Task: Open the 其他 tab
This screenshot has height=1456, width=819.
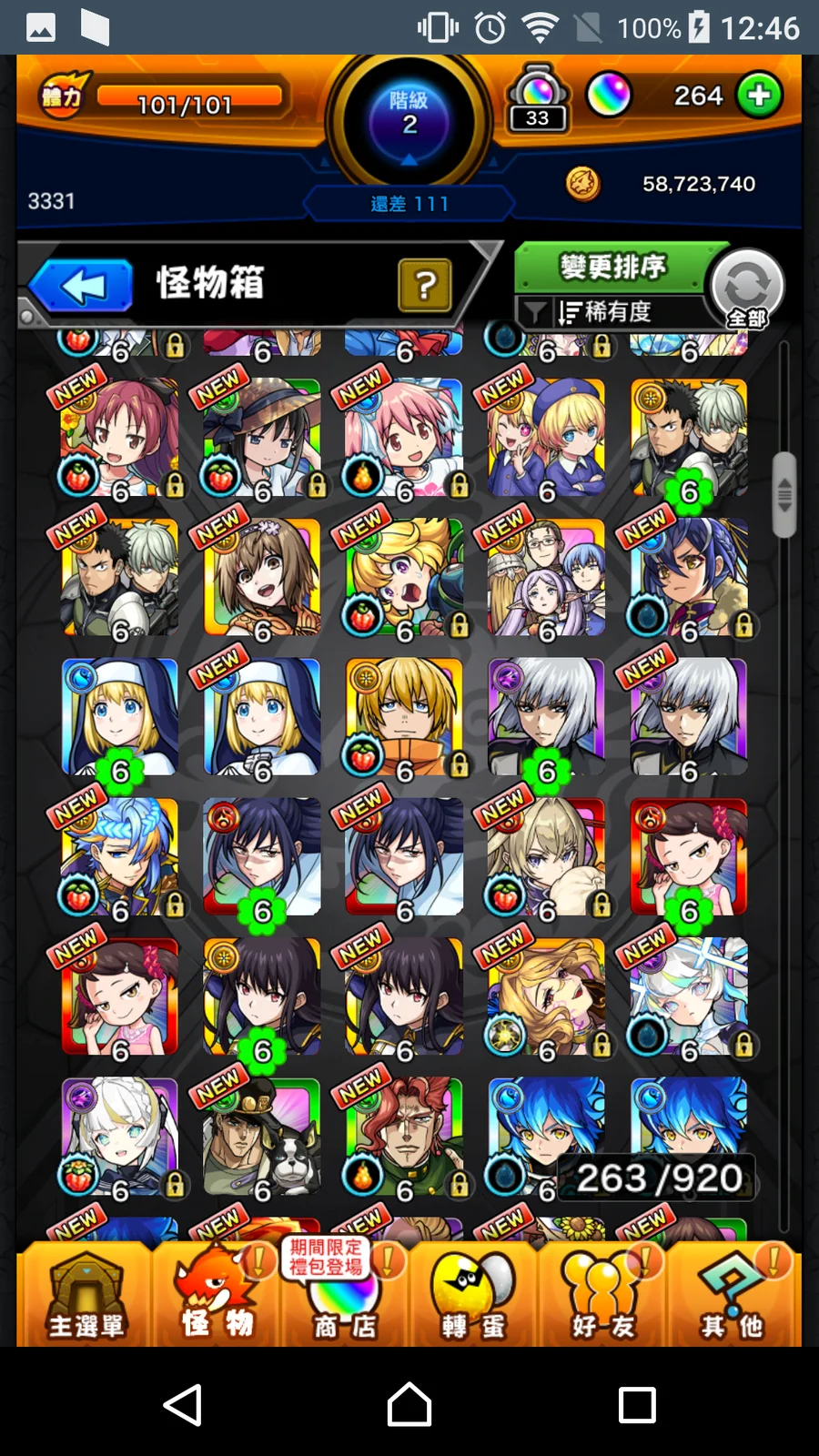Action: [732, 1297]
